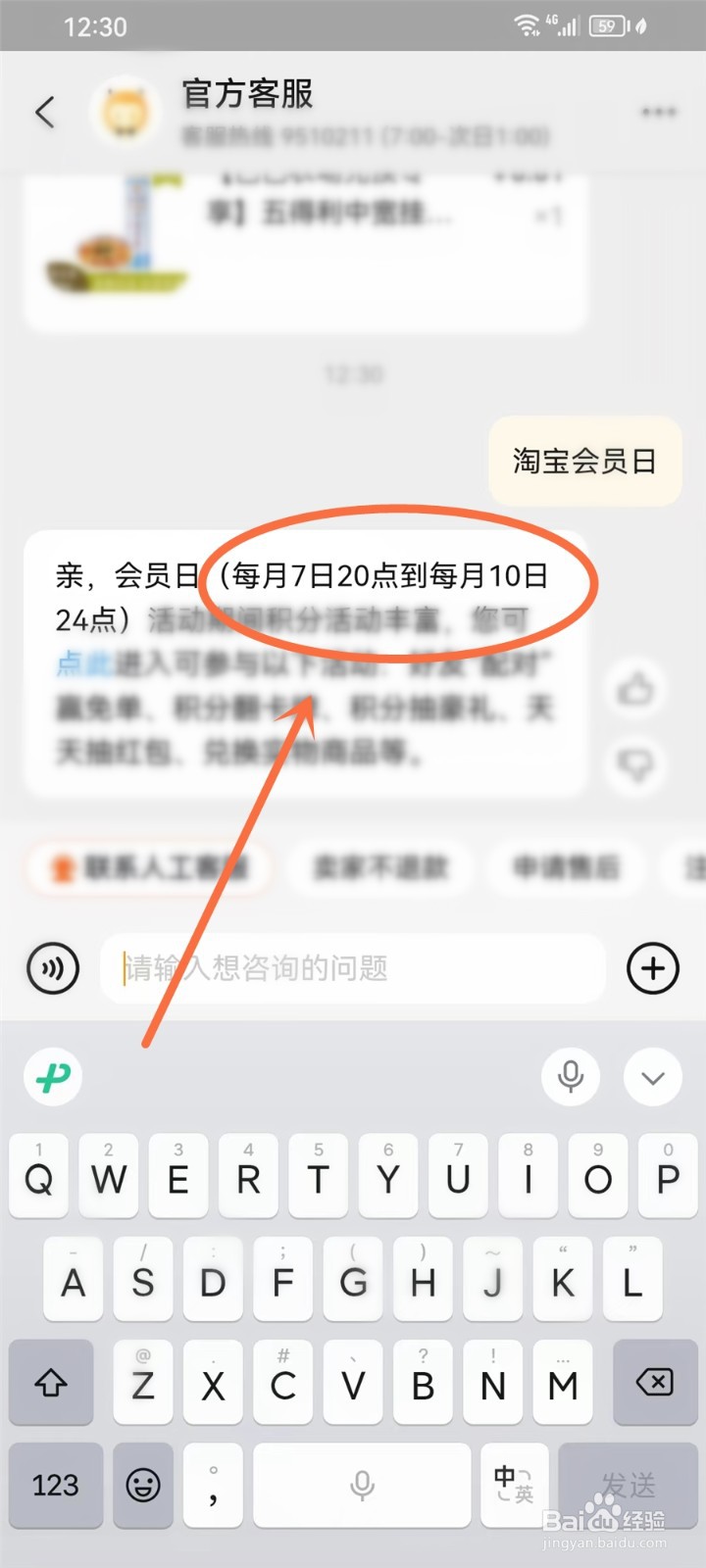Switch the 中/英 language toggle key
The image size is (706, 1568).
(513, 1487)
